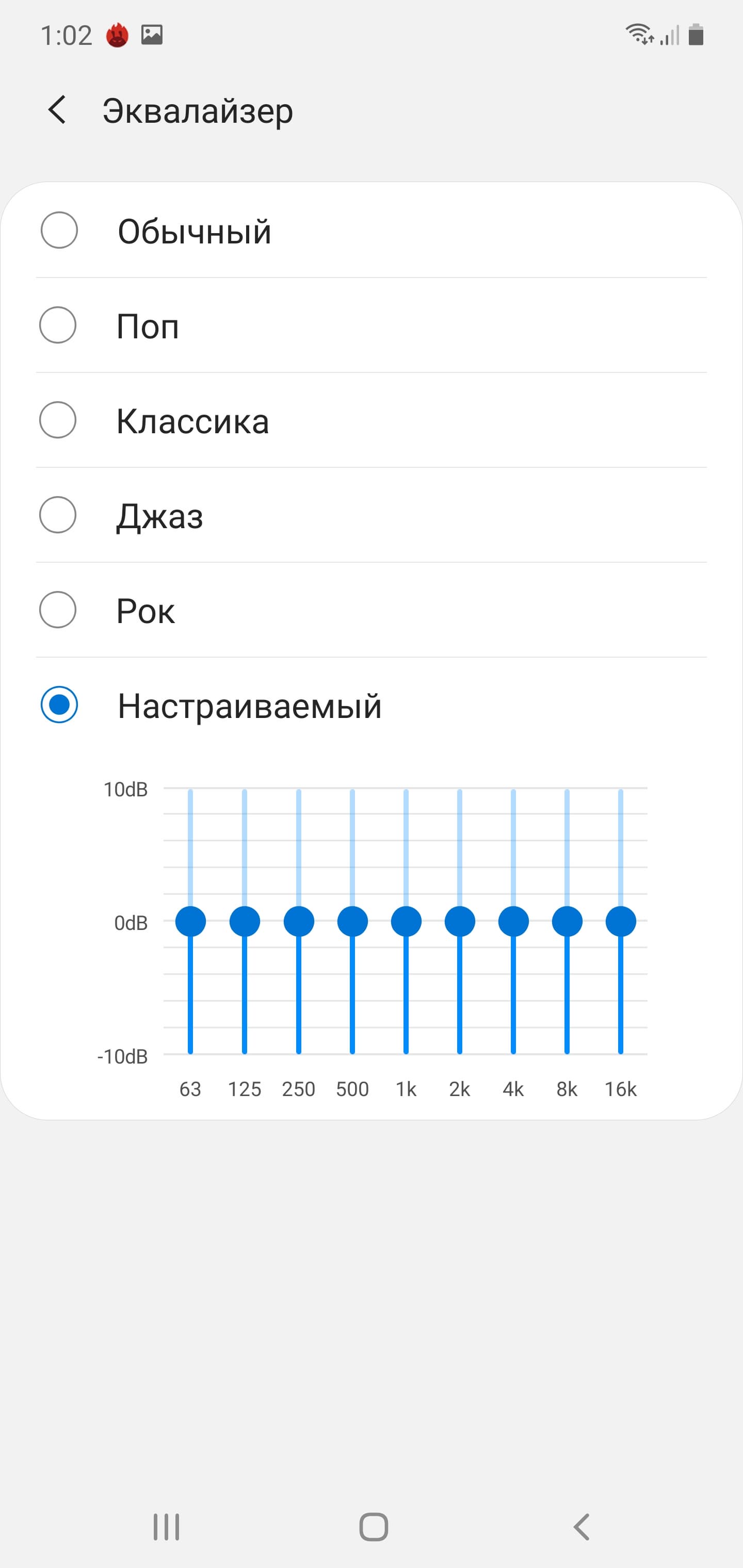Tap the 1k band slider
The width and height of the screenshot is (743, 1568).
point(406,921)
